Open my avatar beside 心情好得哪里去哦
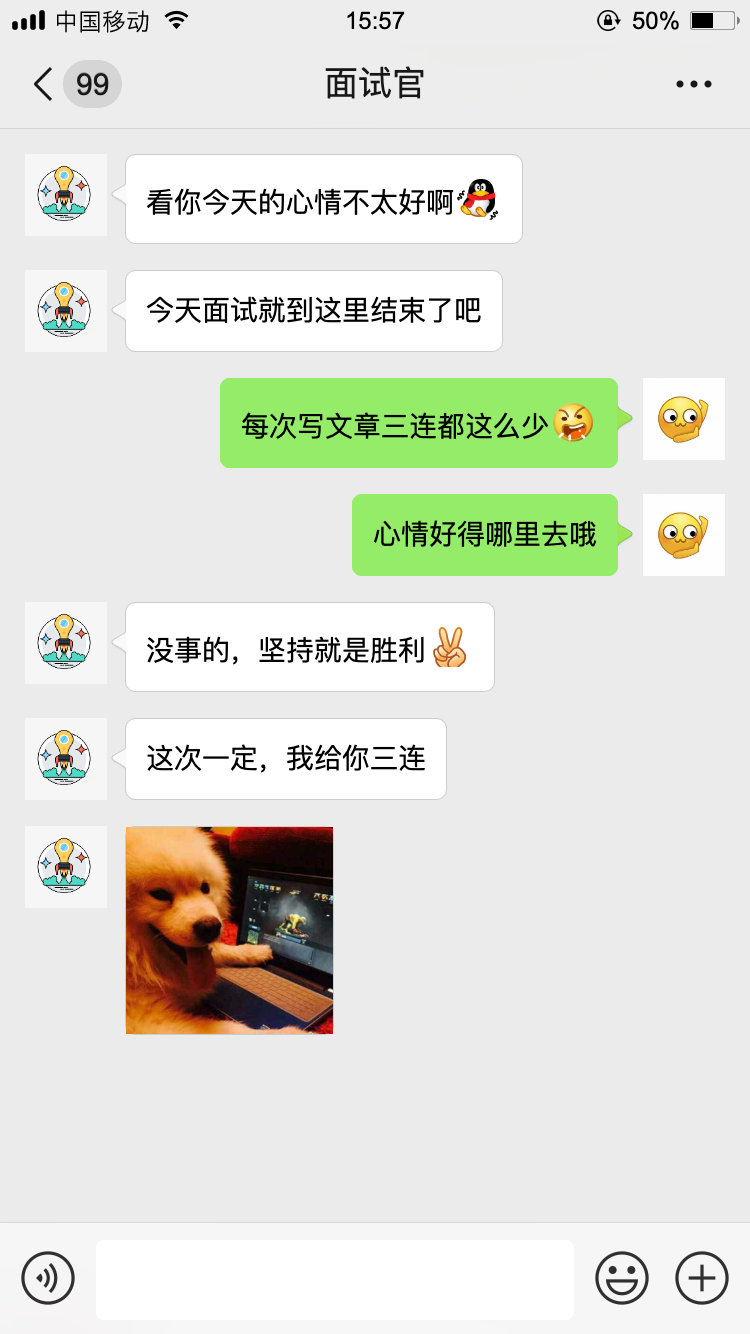The height and width of the screenshot is (1334, 750). (683, 535)
